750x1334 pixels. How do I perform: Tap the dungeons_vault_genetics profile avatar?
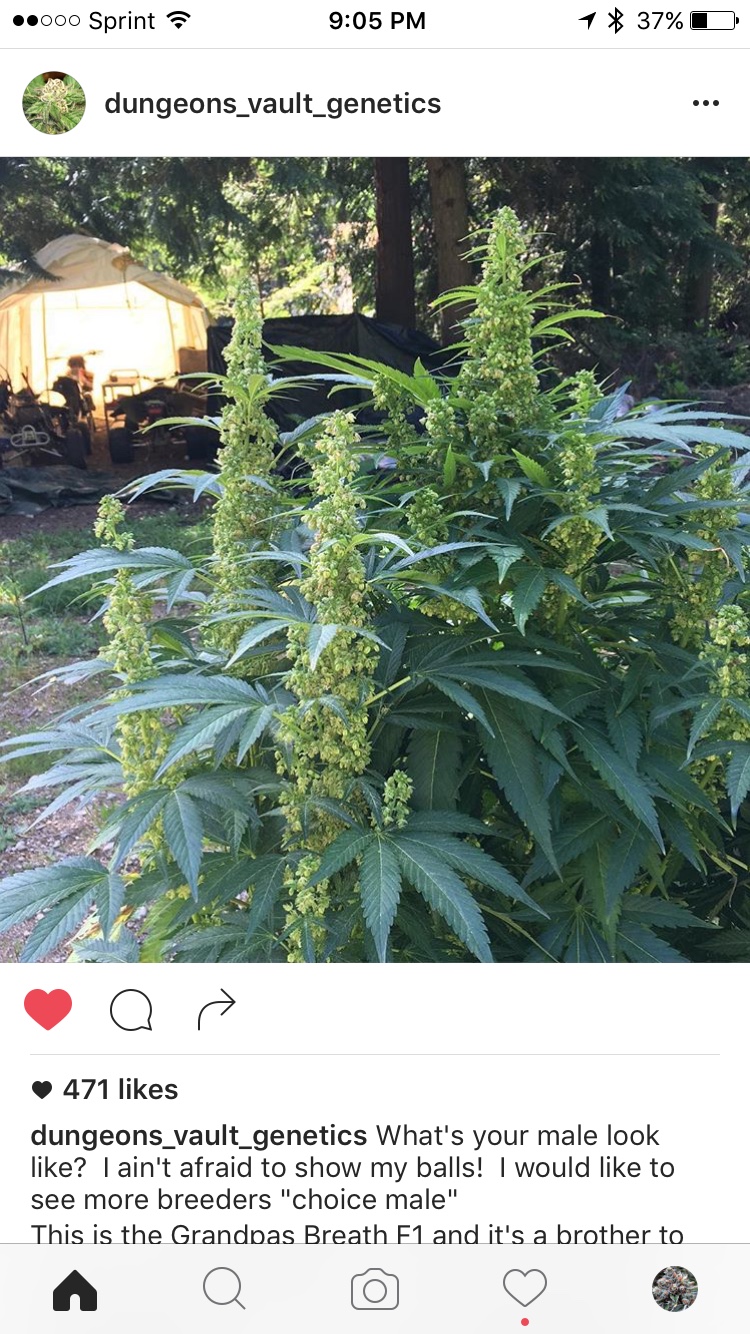pos(54,104)
